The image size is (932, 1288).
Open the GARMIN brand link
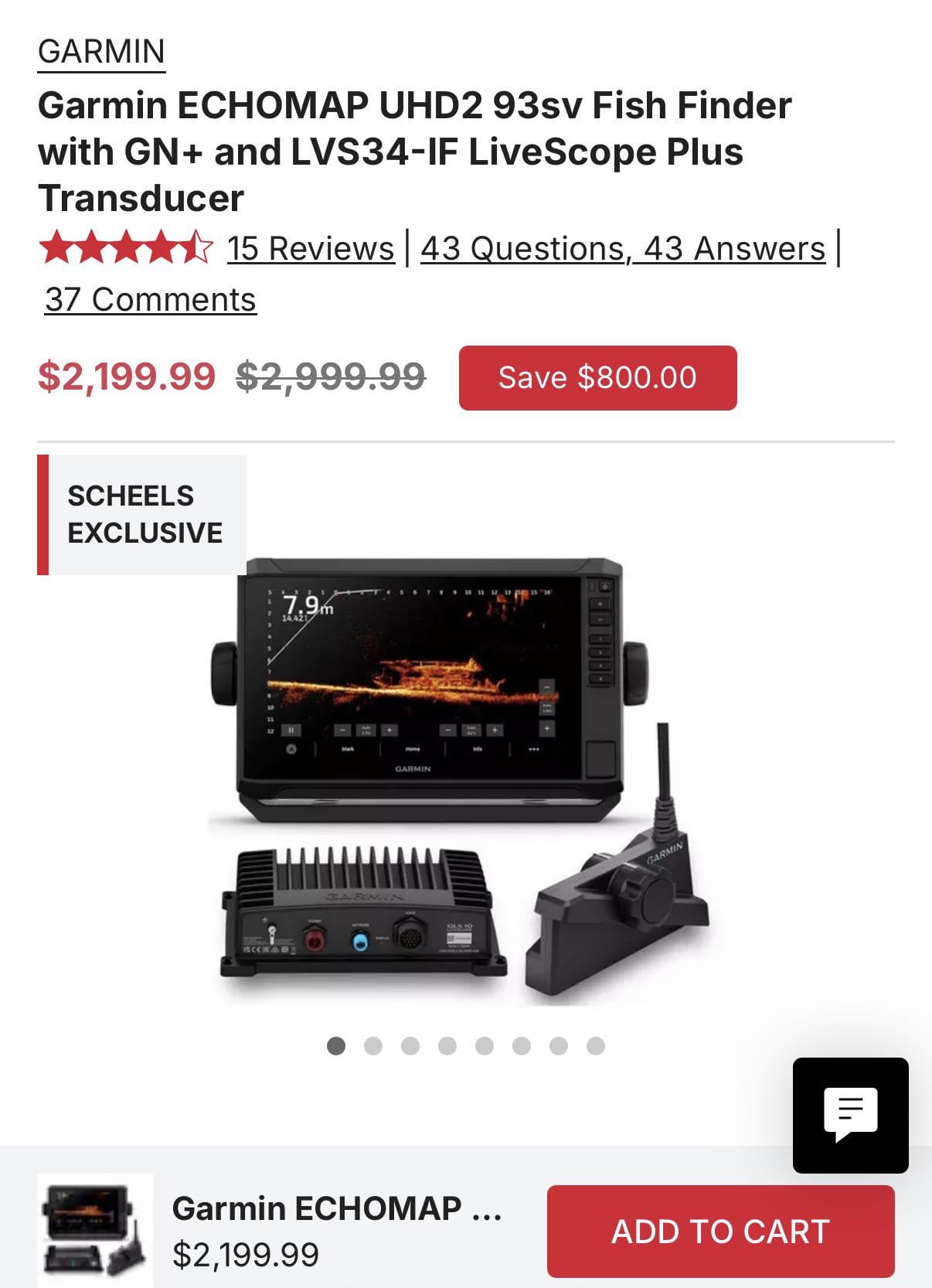[x=101, y=52]
